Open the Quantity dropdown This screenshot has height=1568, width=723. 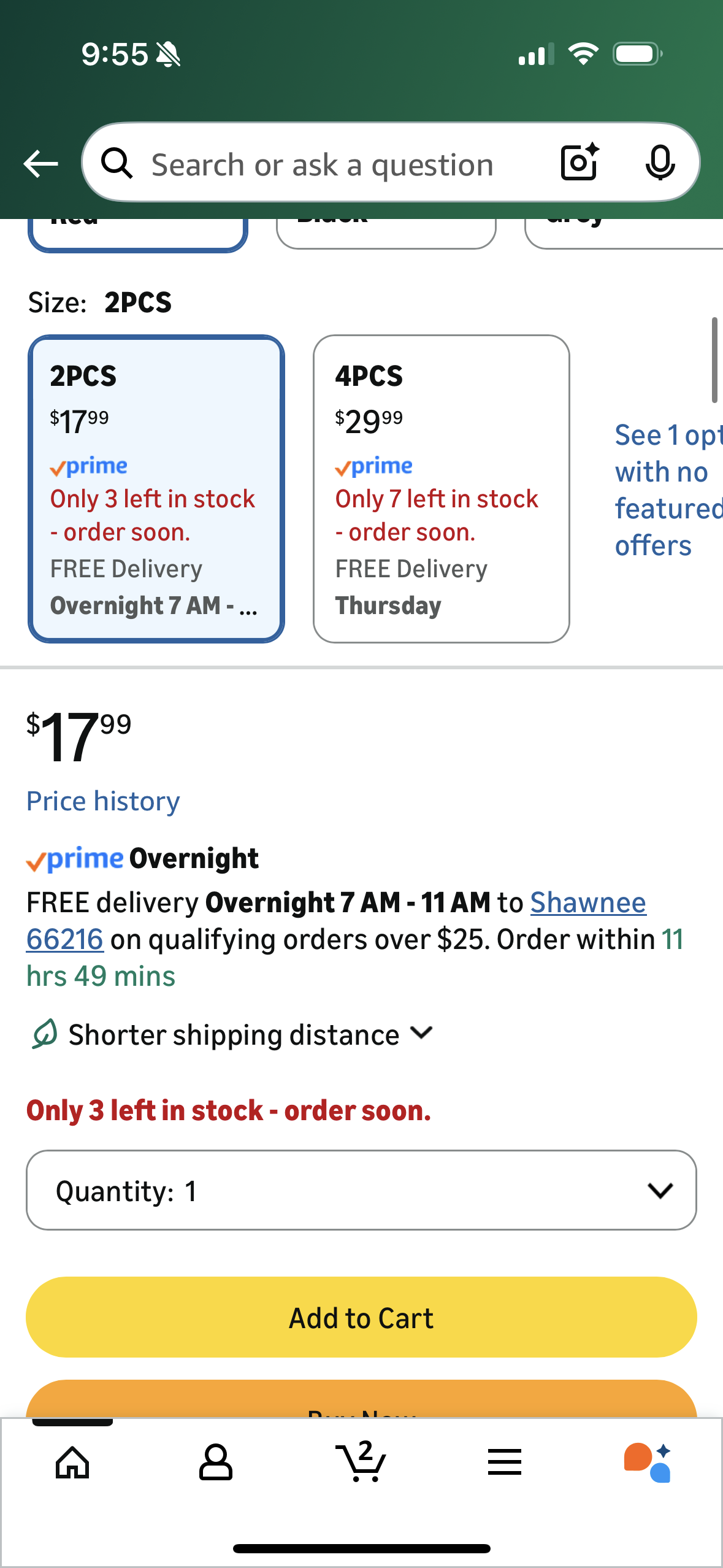pyautogui.click(x=361, y=1190)
